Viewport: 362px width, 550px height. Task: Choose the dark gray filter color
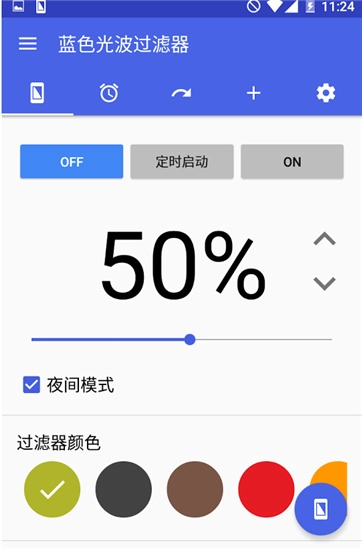(x=123, y=489)
